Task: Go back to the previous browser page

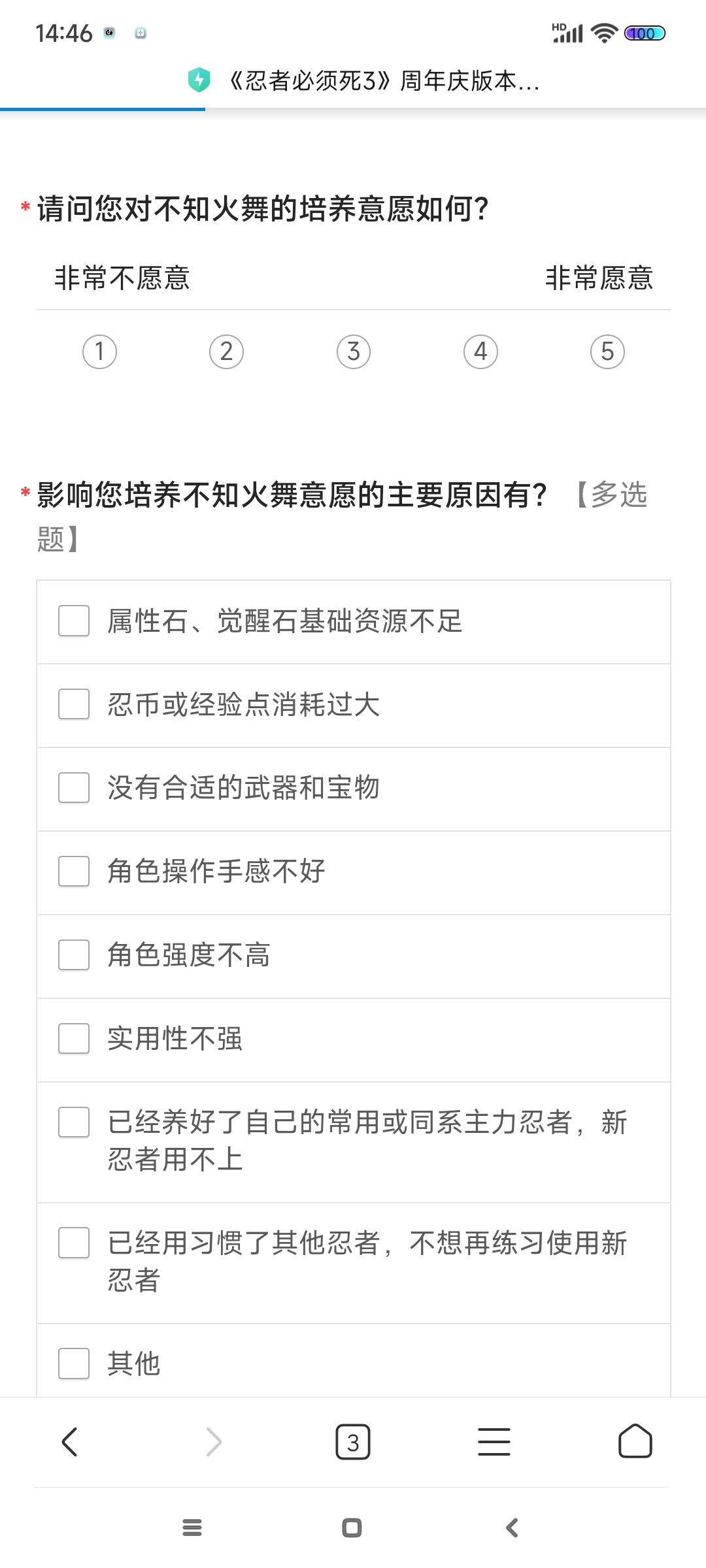Action: coord(70,1442)
